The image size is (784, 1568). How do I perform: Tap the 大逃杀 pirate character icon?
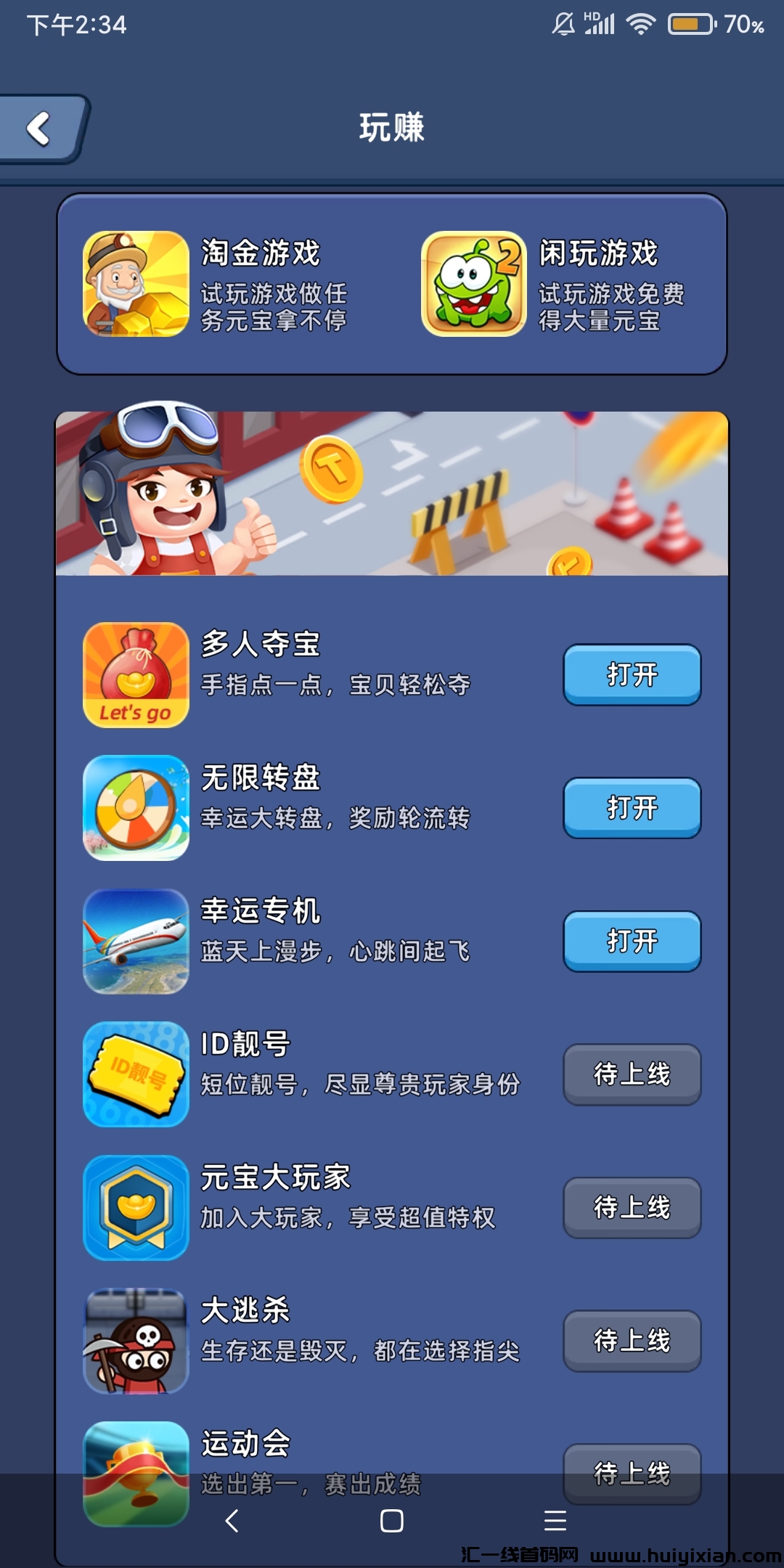coord(136,1339)
